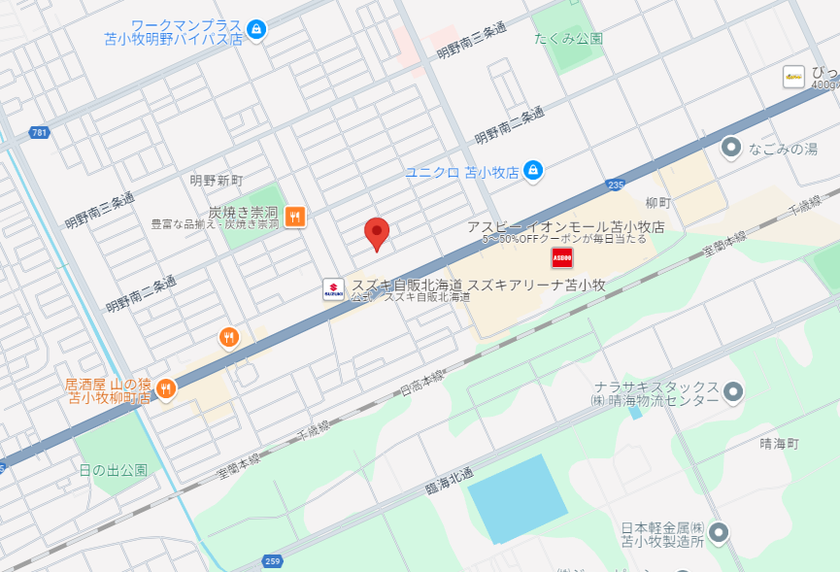Open the なごみの湯 place marker
840x572 pixels.
[731, 148]
